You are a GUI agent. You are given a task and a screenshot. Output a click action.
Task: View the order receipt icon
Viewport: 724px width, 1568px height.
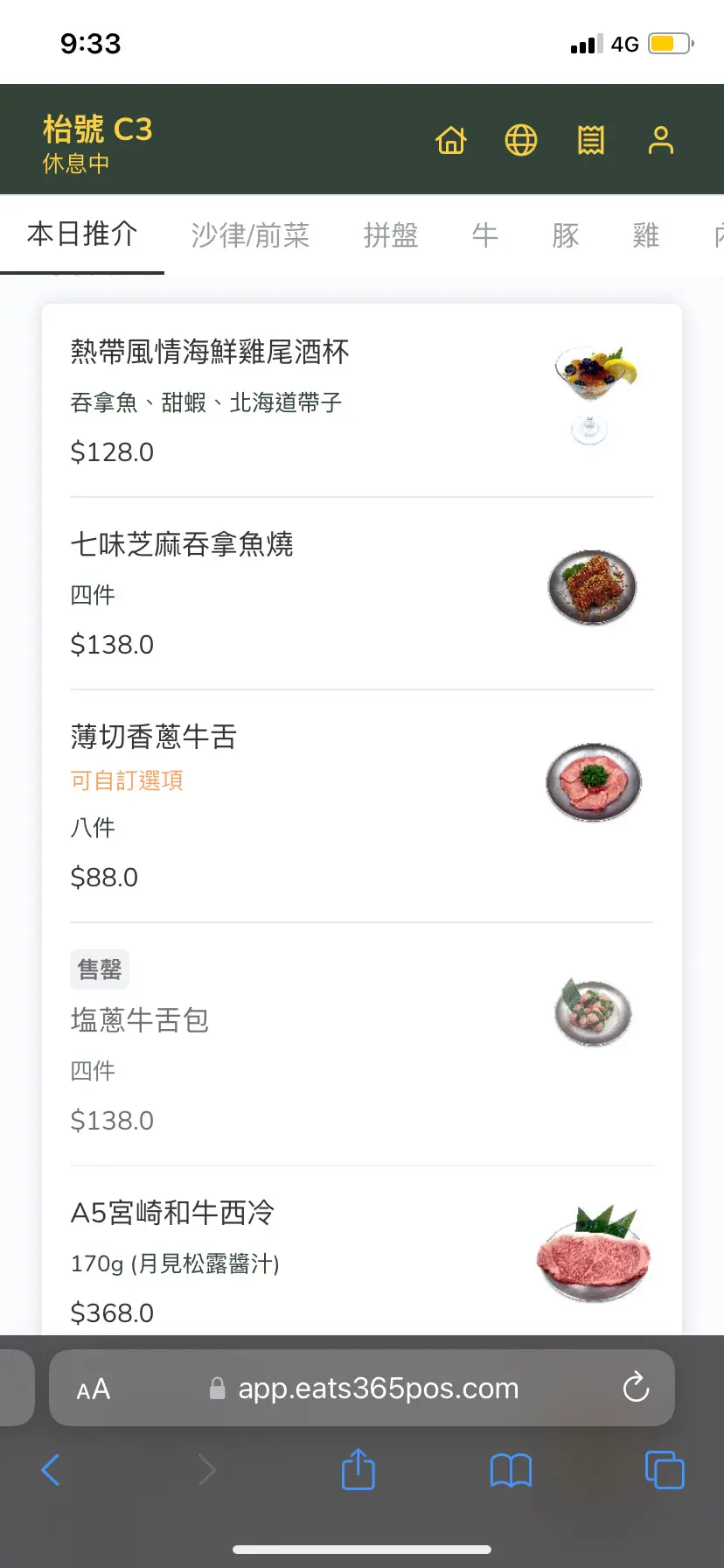tap(591, 140)
